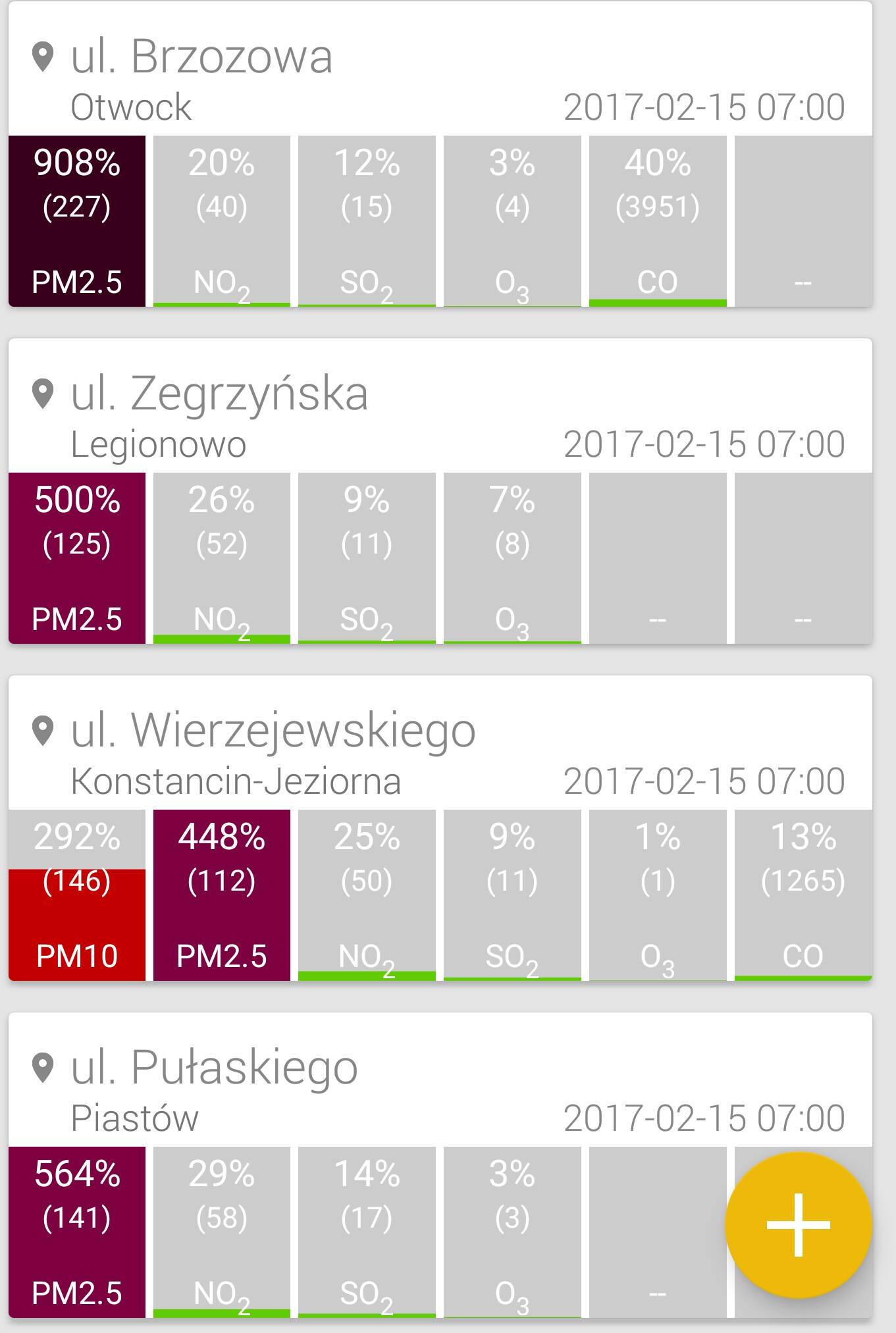Screen dimensions: 896x1333
Task: Add a new monitoring station
Action: tap(798, 1224)
